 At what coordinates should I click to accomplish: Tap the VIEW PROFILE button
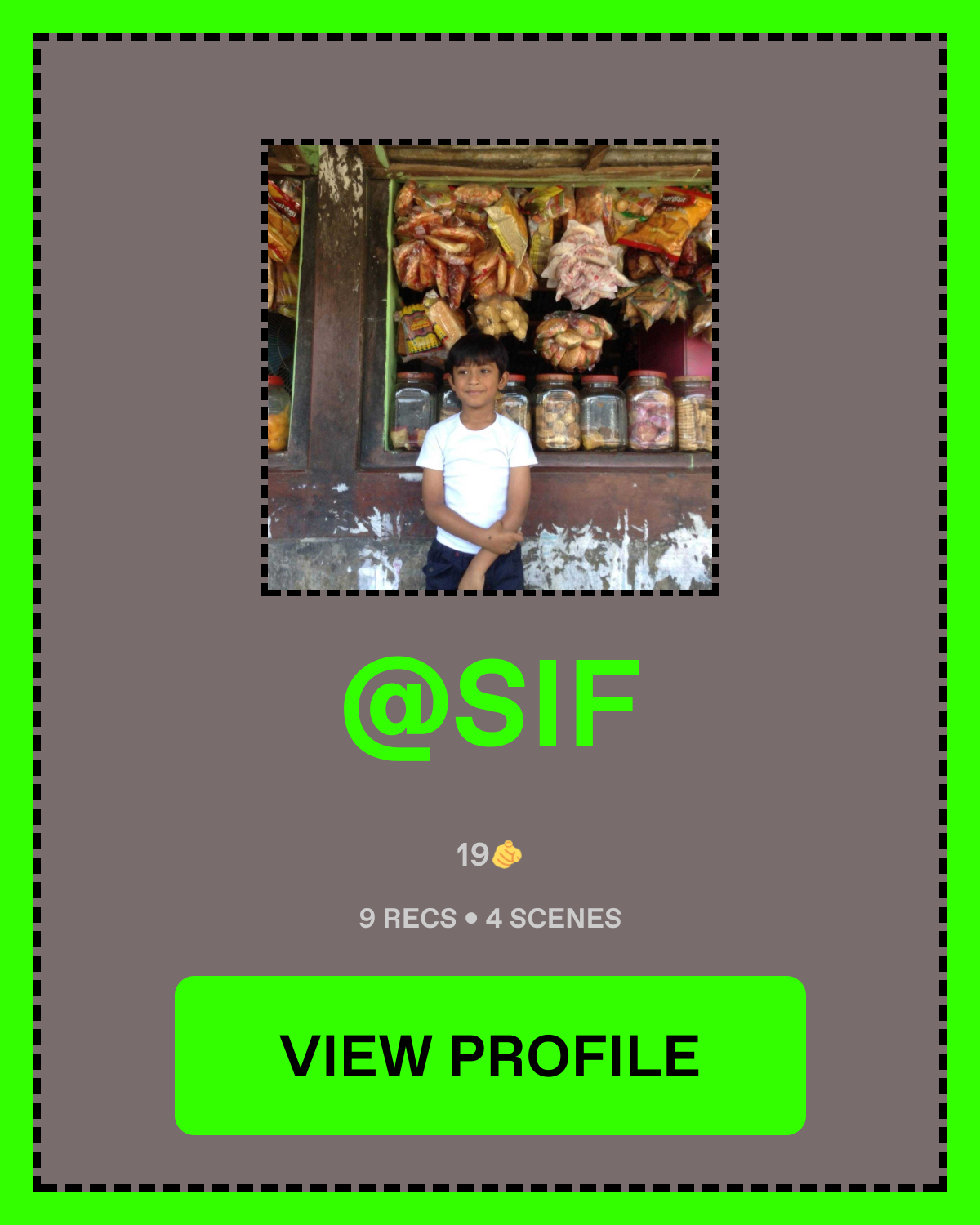click(x=490, y=1055)
